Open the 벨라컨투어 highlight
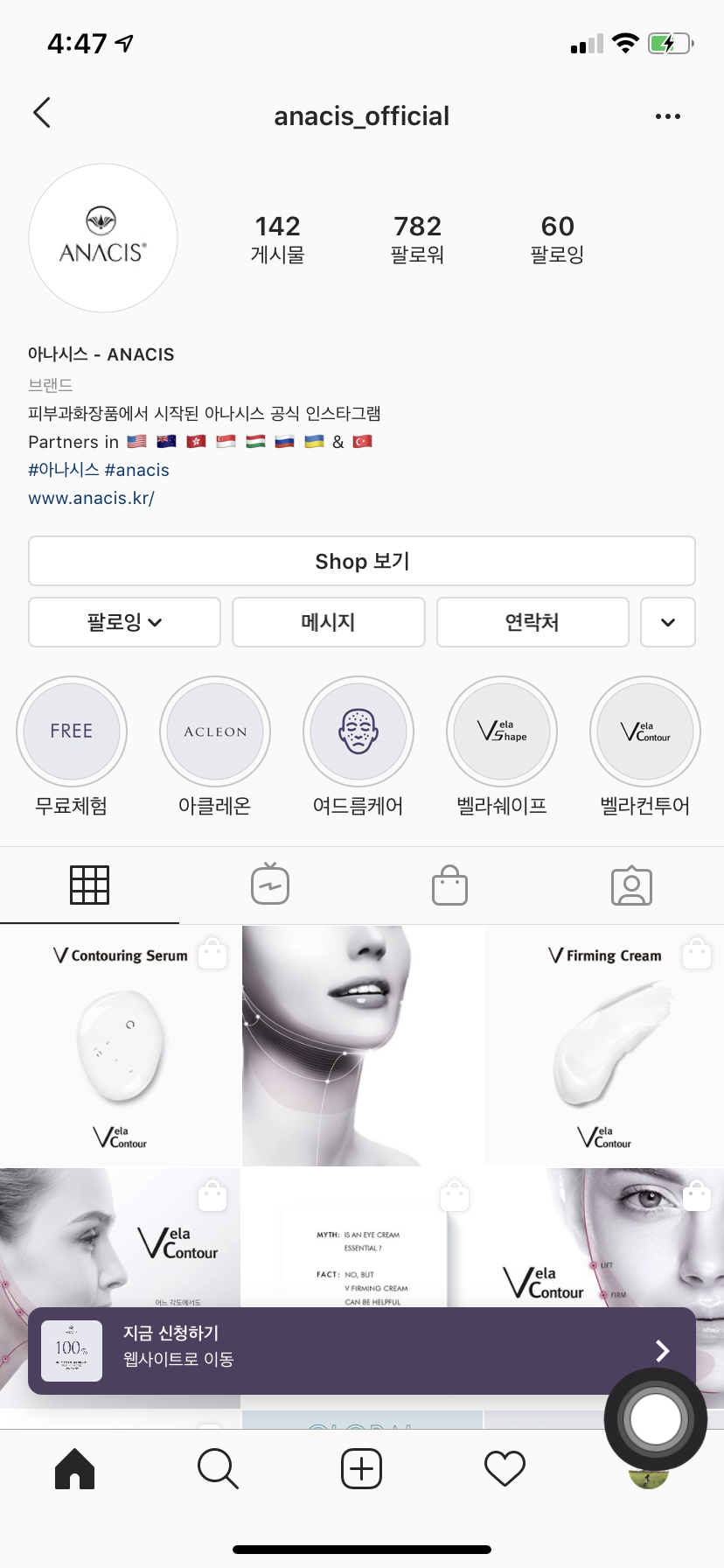 (645, 731)
